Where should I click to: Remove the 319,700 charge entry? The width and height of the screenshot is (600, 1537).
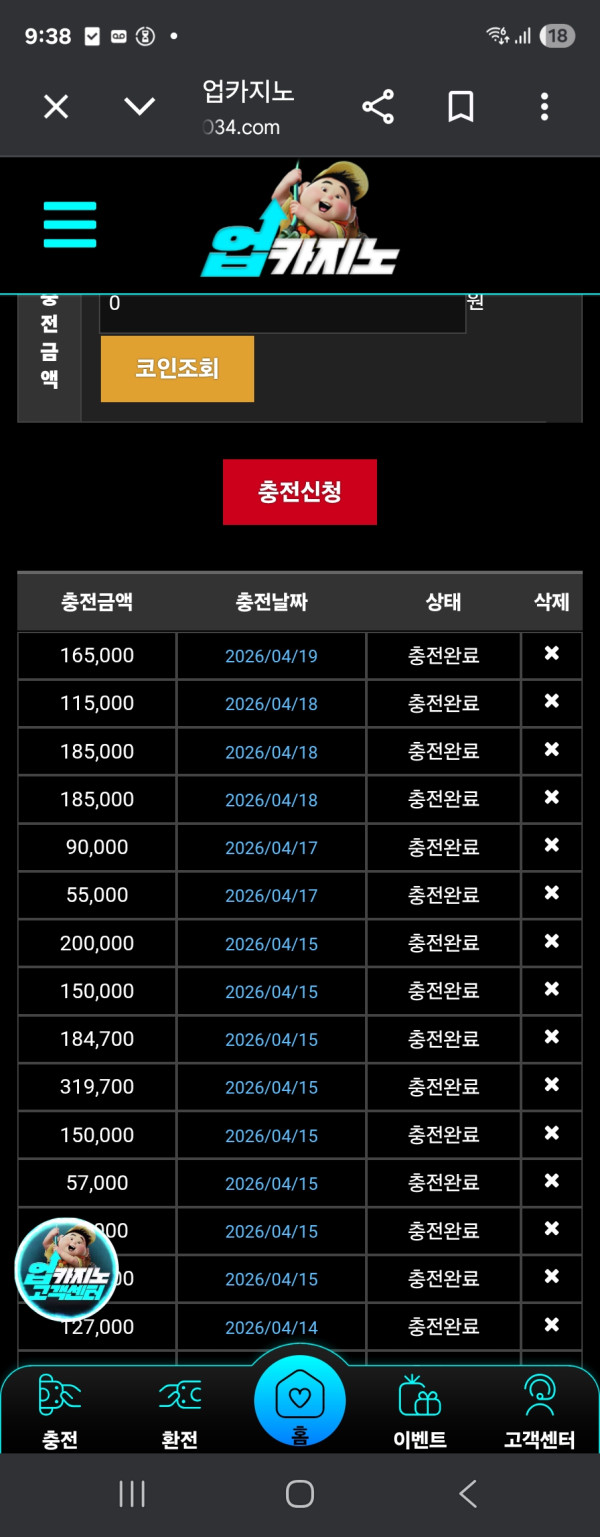[x=551, y=1085]
